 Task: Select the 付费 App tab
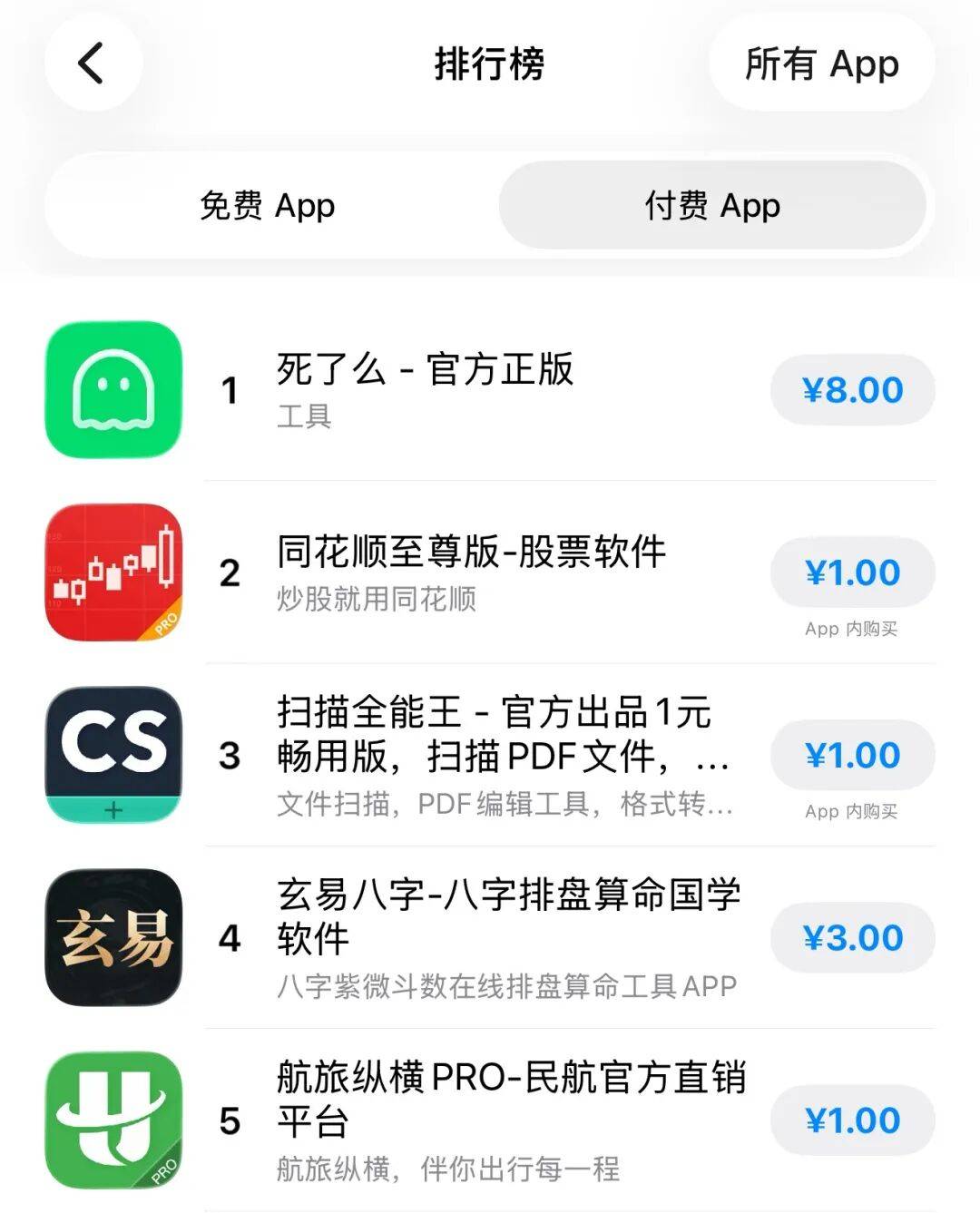click(x=712, y=206)
